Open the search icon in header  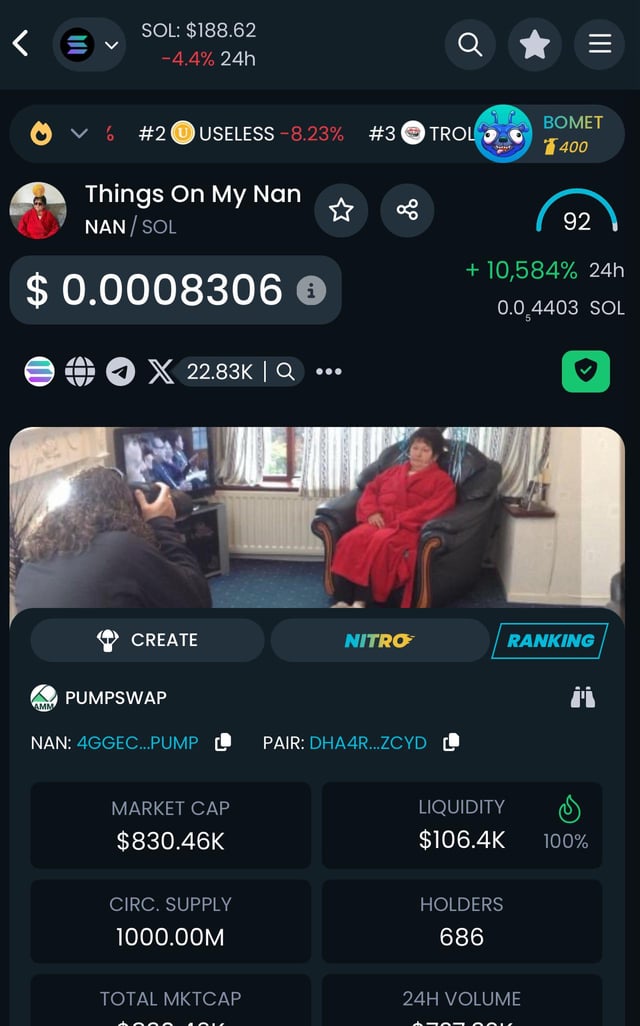pyautogui.click(x=470, y=44)
